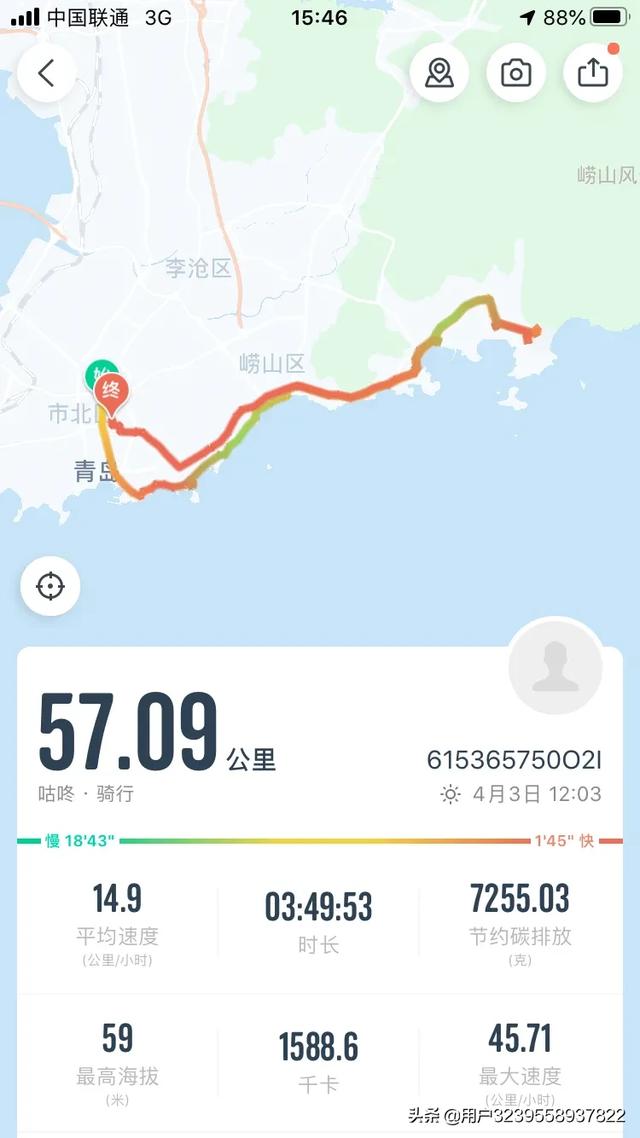
Task: Open the rider's profile avatar
Action: 556,667
